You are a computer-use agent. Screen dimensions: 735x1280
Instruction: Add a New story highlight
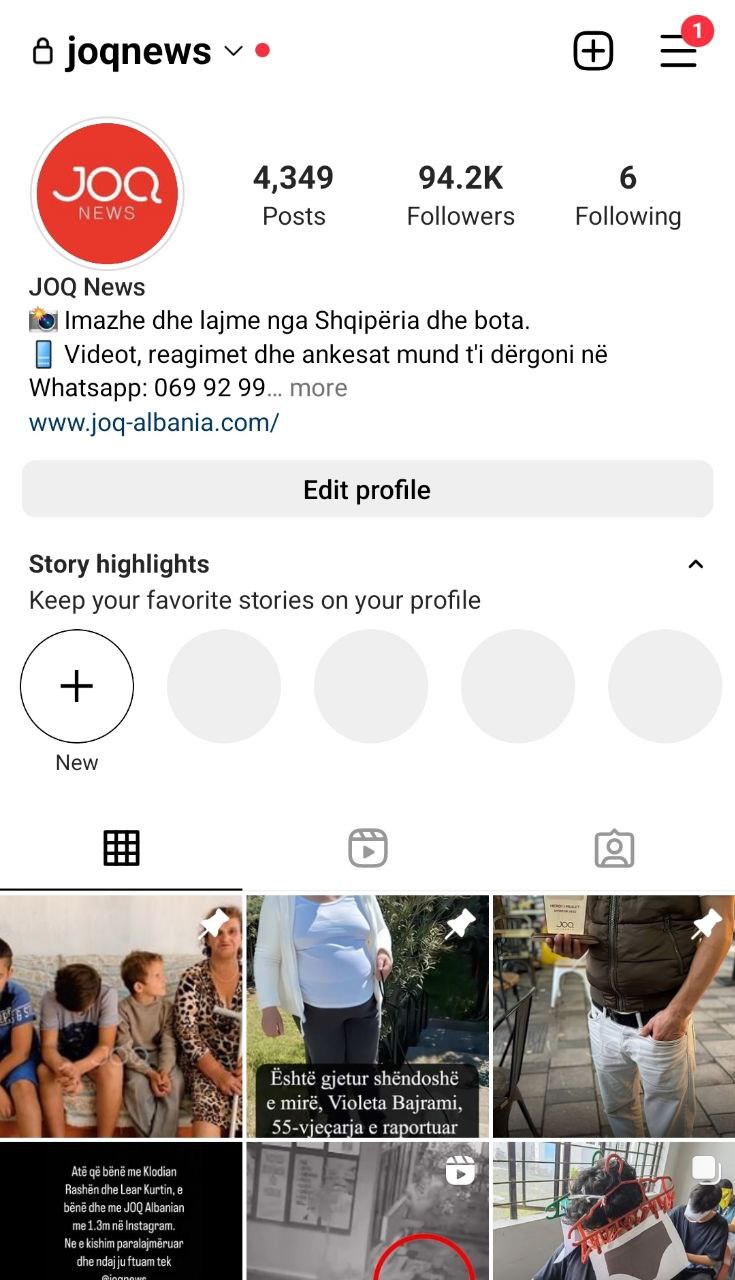click(77, 686)
